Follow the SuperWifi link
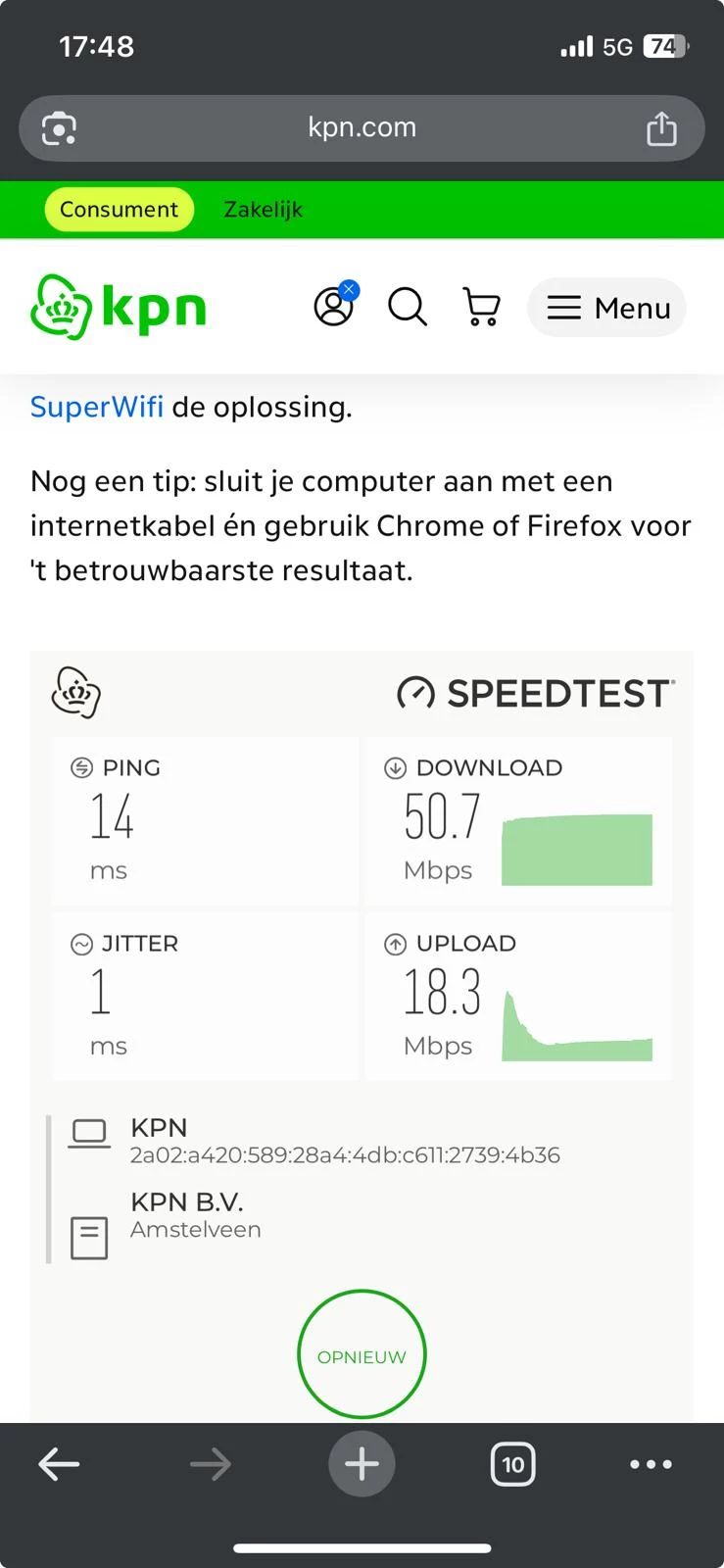Image resolution: width=724 pixels, height=1568 pixels. 96,407
